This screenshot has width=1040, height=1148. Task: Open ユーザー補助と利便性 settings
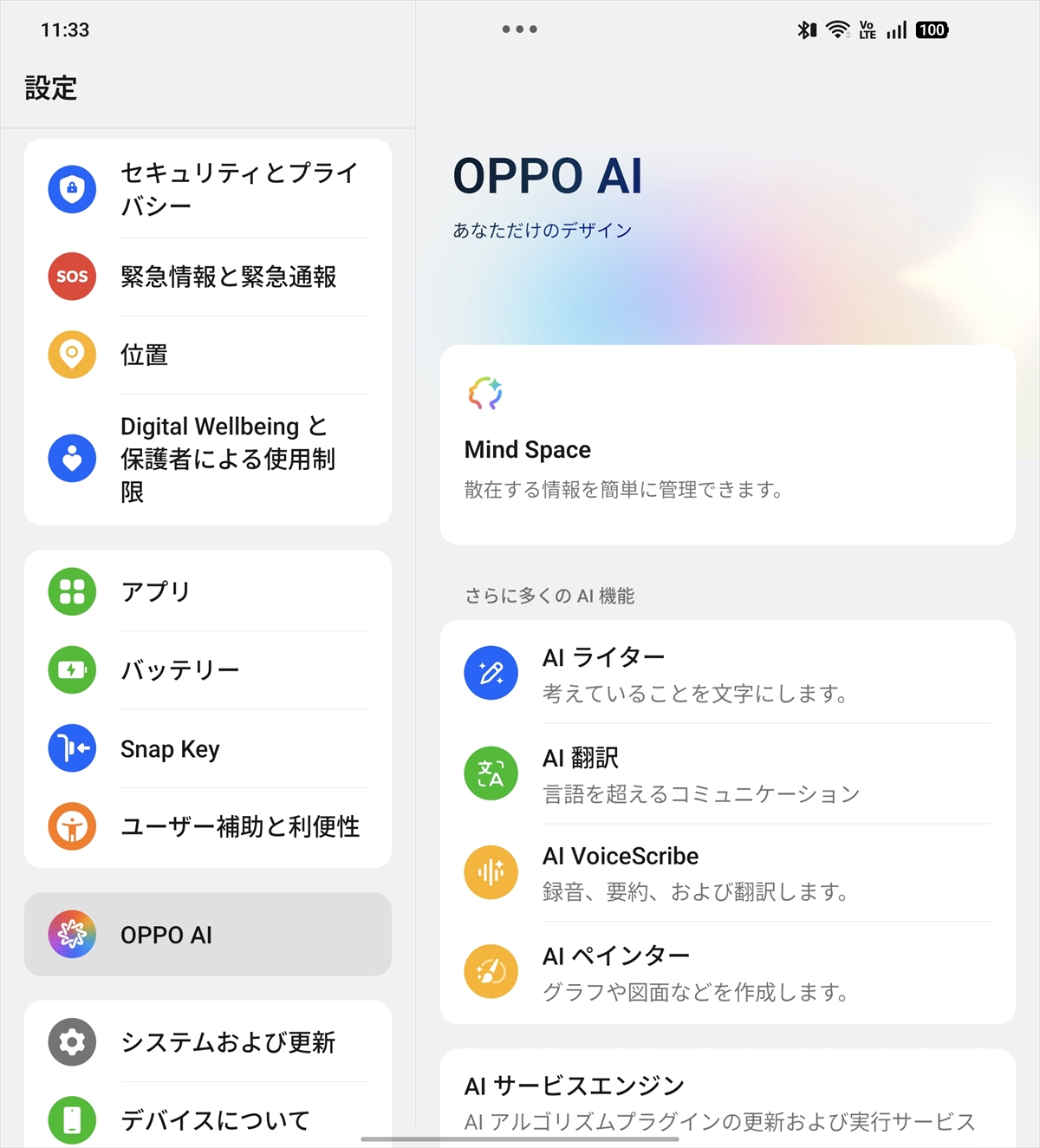[208, 826]
